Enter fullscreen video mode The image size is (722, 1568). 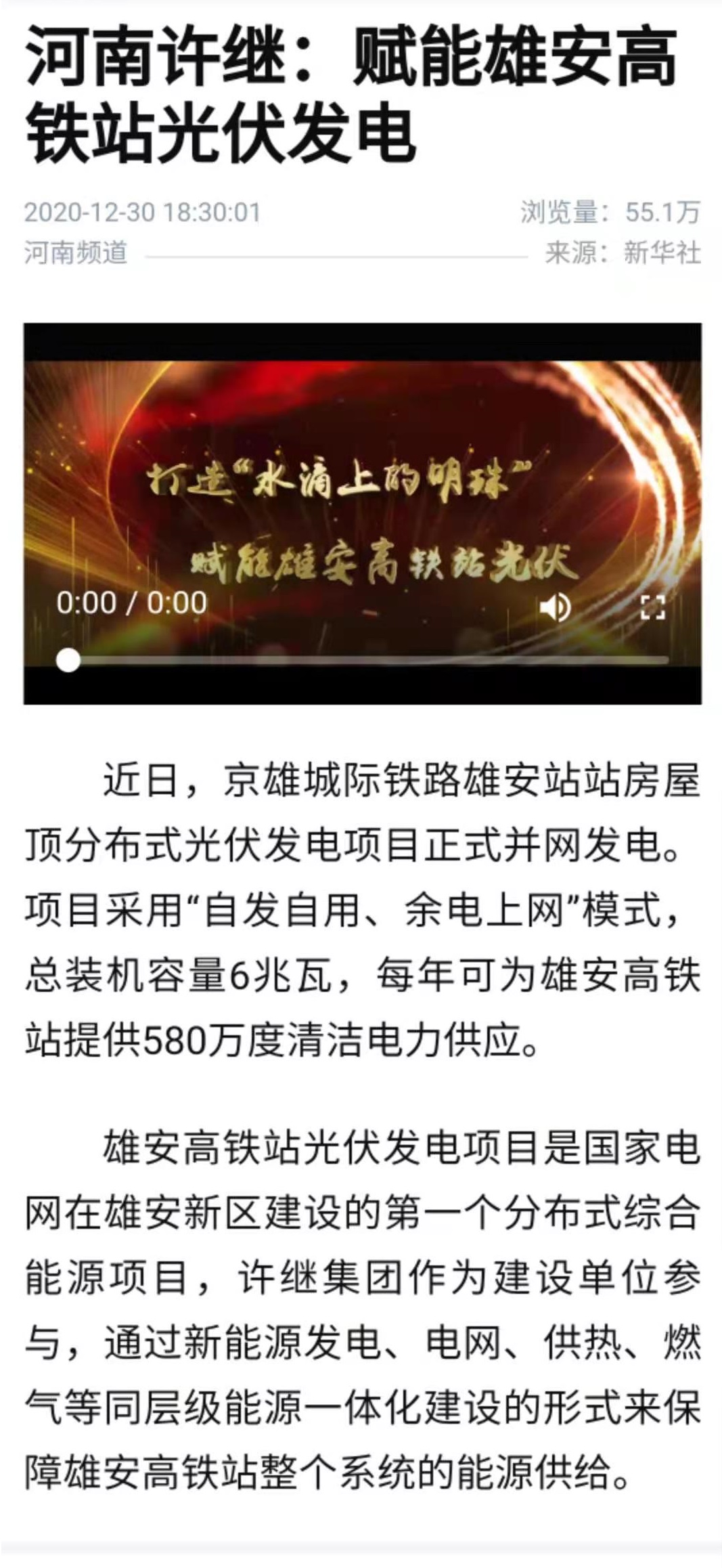click(x=652, y=607)
